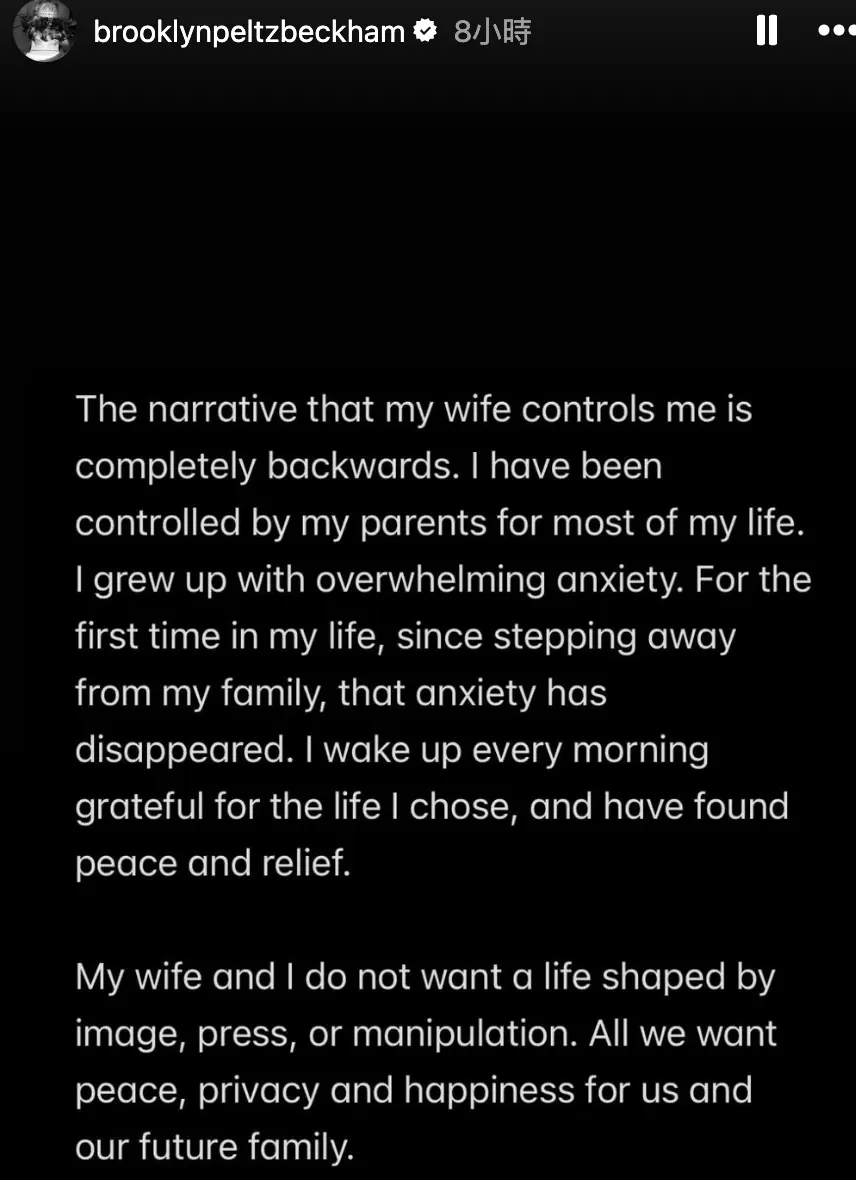The height and width of the screenshot is (1180, 856).
Task: Pause the story playback
Action: (x=767, y=31)
